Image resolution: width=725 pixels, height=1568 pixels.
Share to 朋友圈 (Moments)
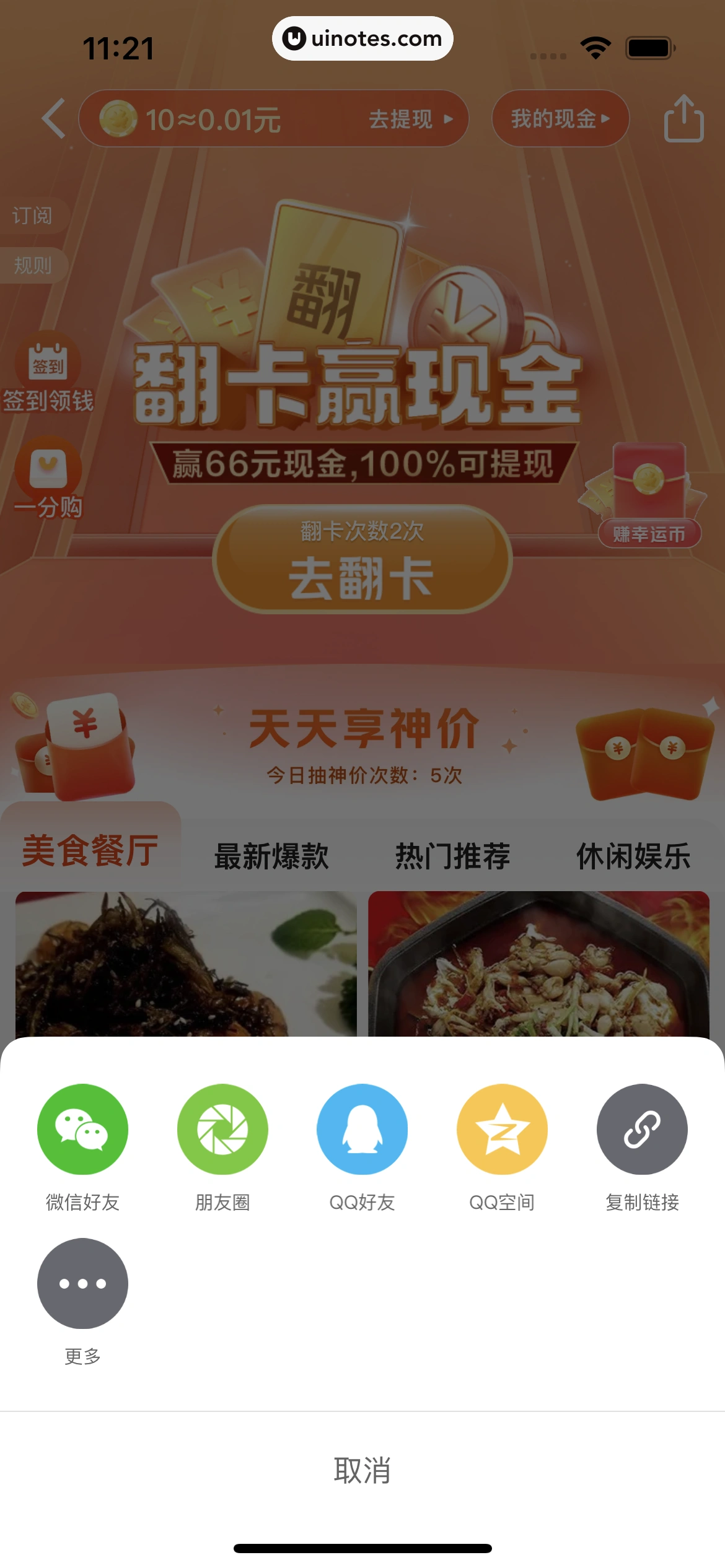[x=222, y=1129]
